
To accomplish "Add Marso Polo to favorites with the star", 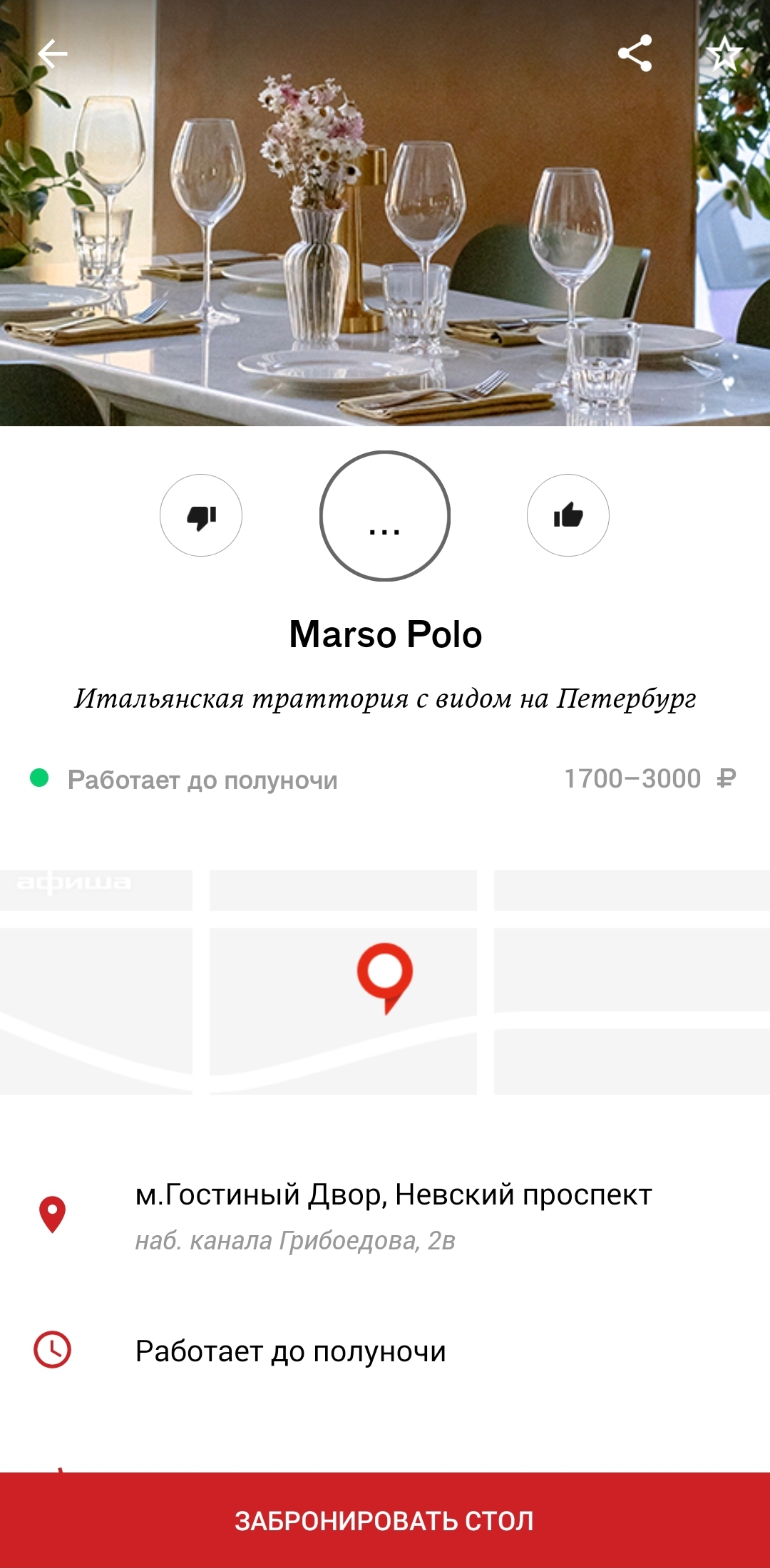I will [724, 53].
